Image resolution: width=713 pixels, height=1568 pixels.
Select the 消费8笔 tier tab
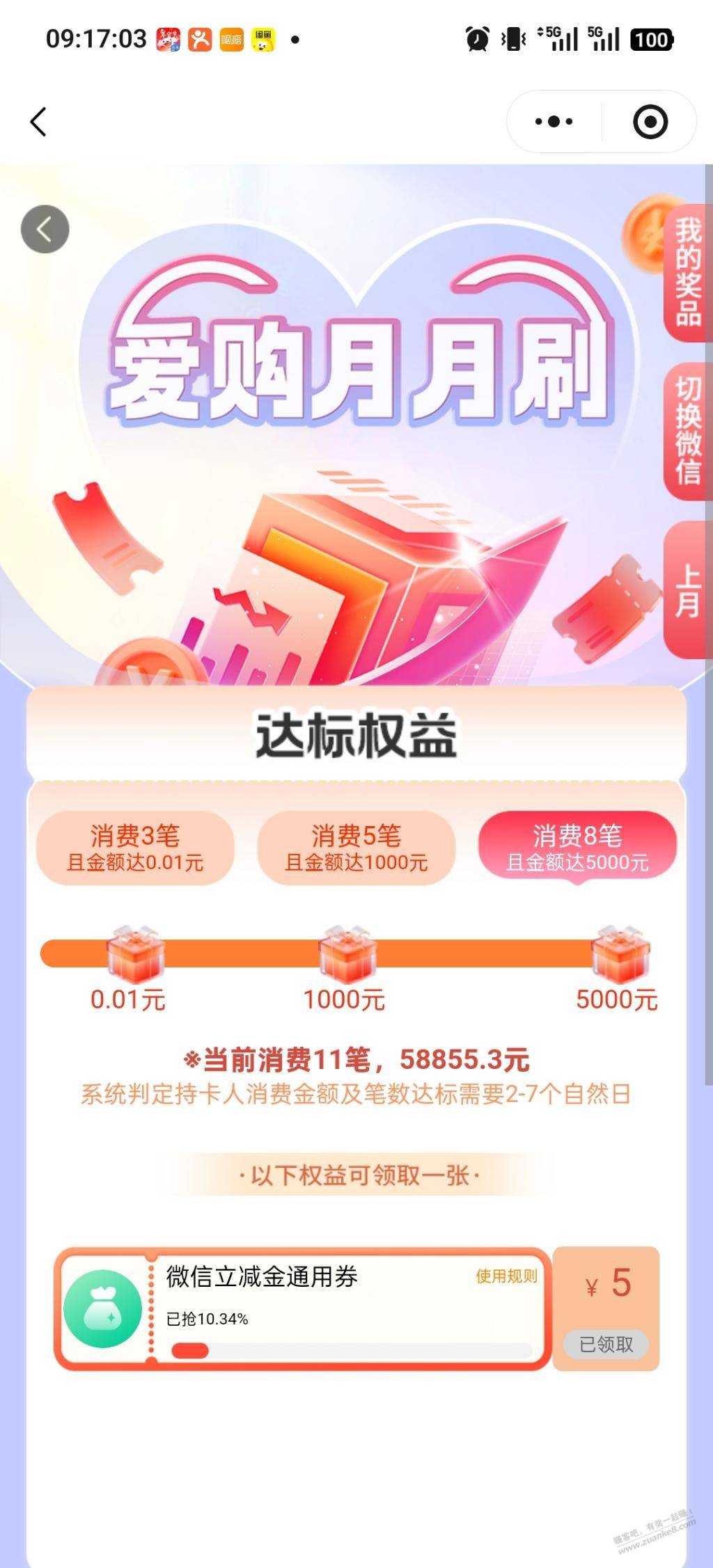(x=577, y=848)
